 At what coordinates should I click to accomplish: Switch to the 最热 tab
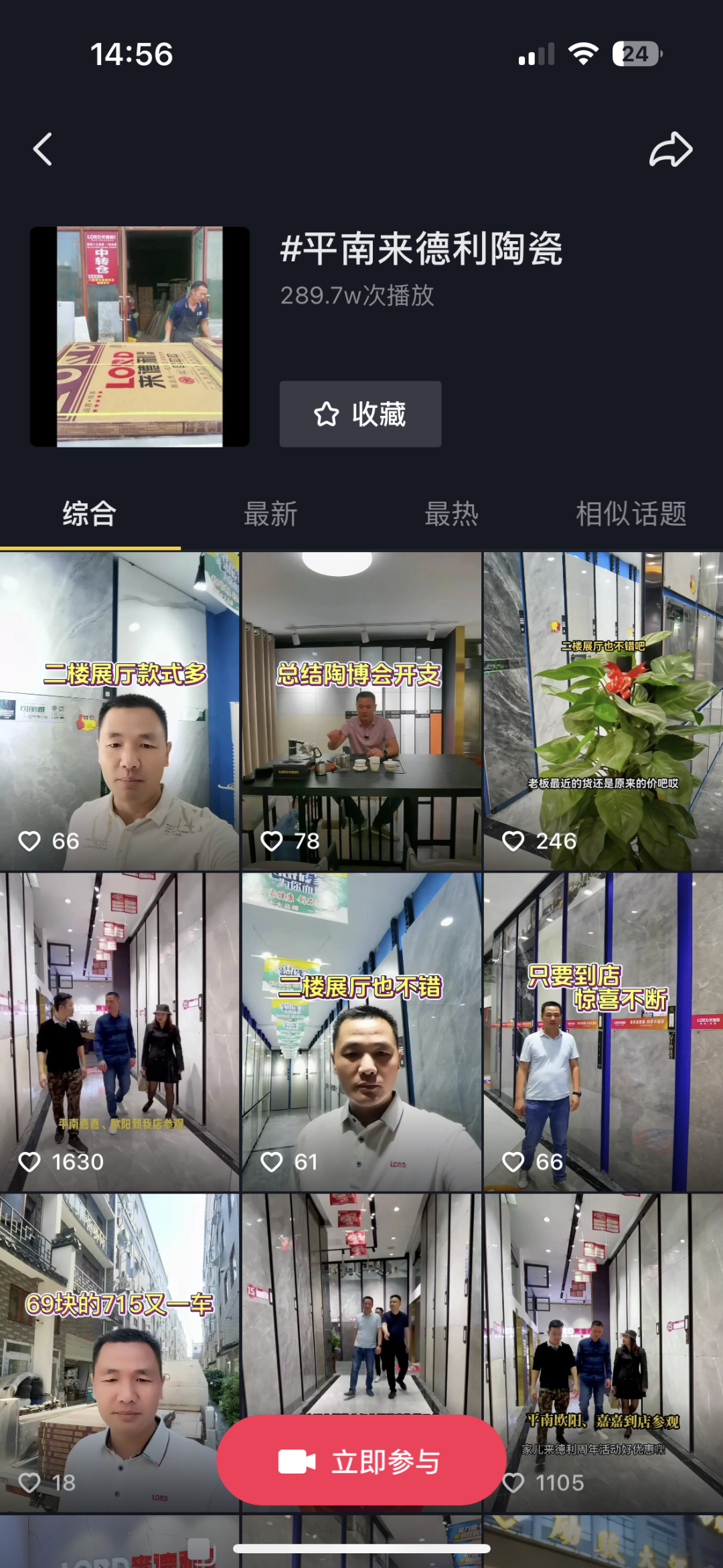pos(451,514)
